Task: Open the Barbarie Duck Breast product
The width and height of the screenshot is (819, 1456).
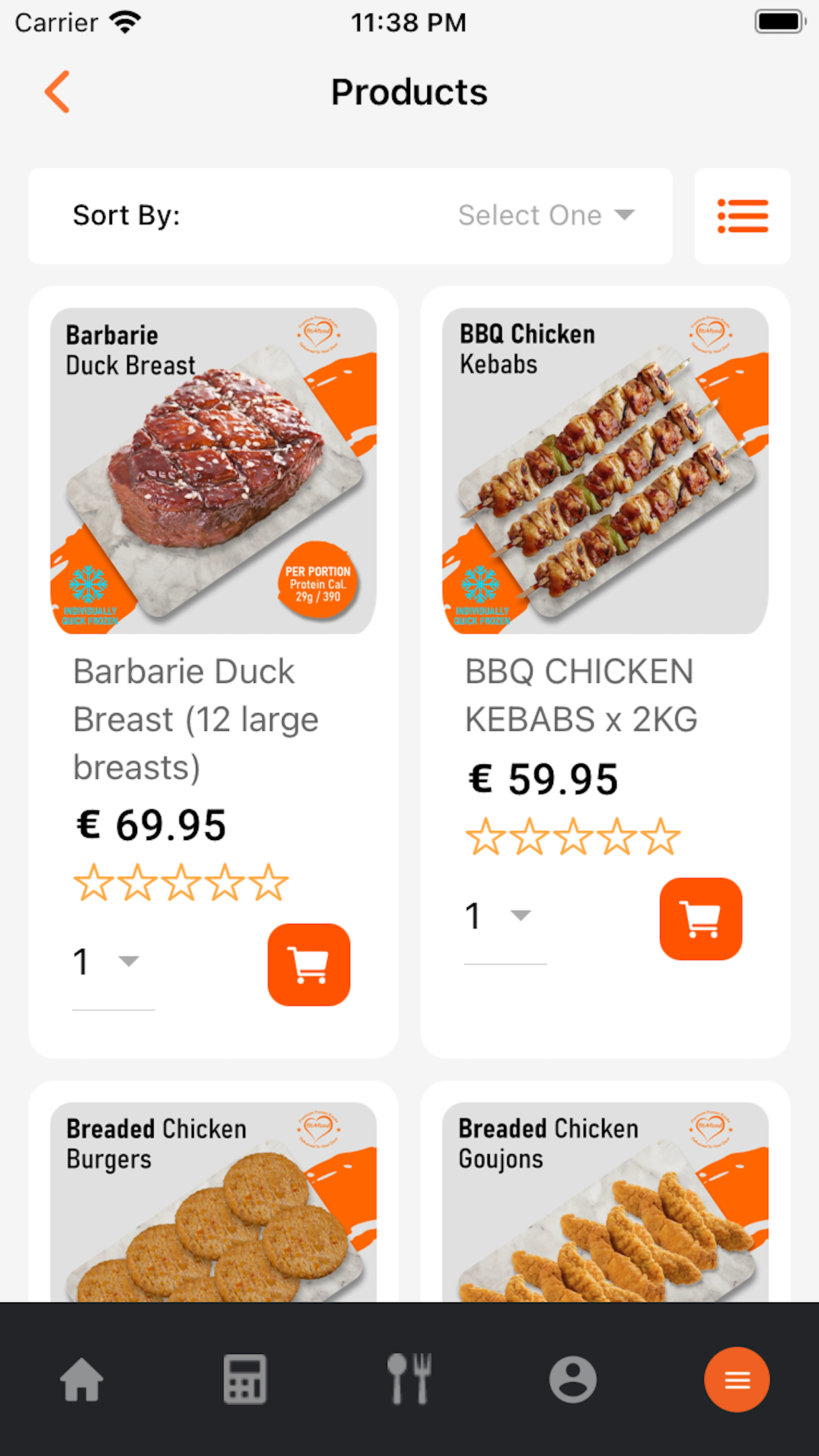Action: 213,471
